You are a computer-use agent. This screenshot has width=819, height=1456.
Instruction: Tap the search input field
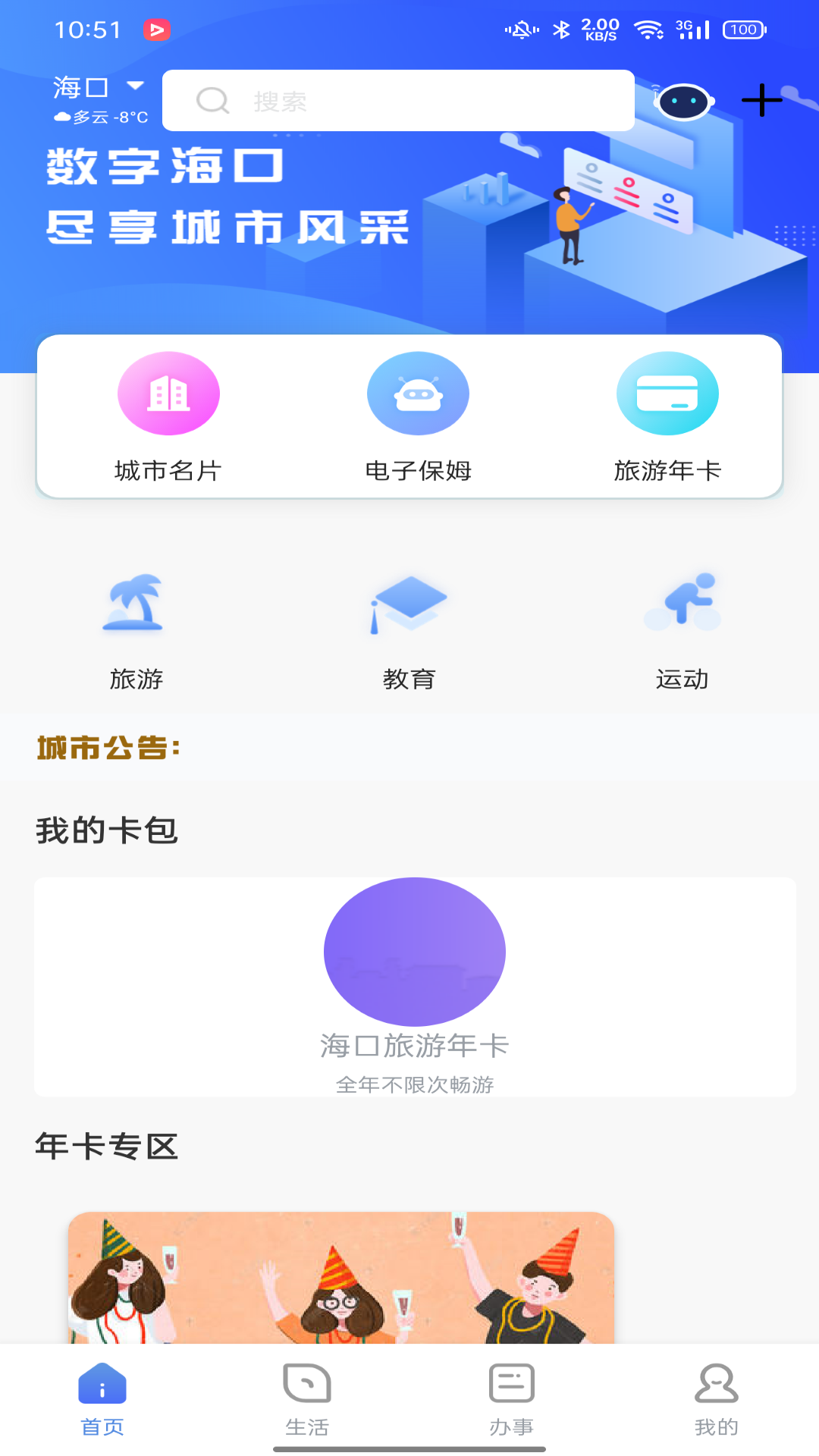click(x=398, y=101)
